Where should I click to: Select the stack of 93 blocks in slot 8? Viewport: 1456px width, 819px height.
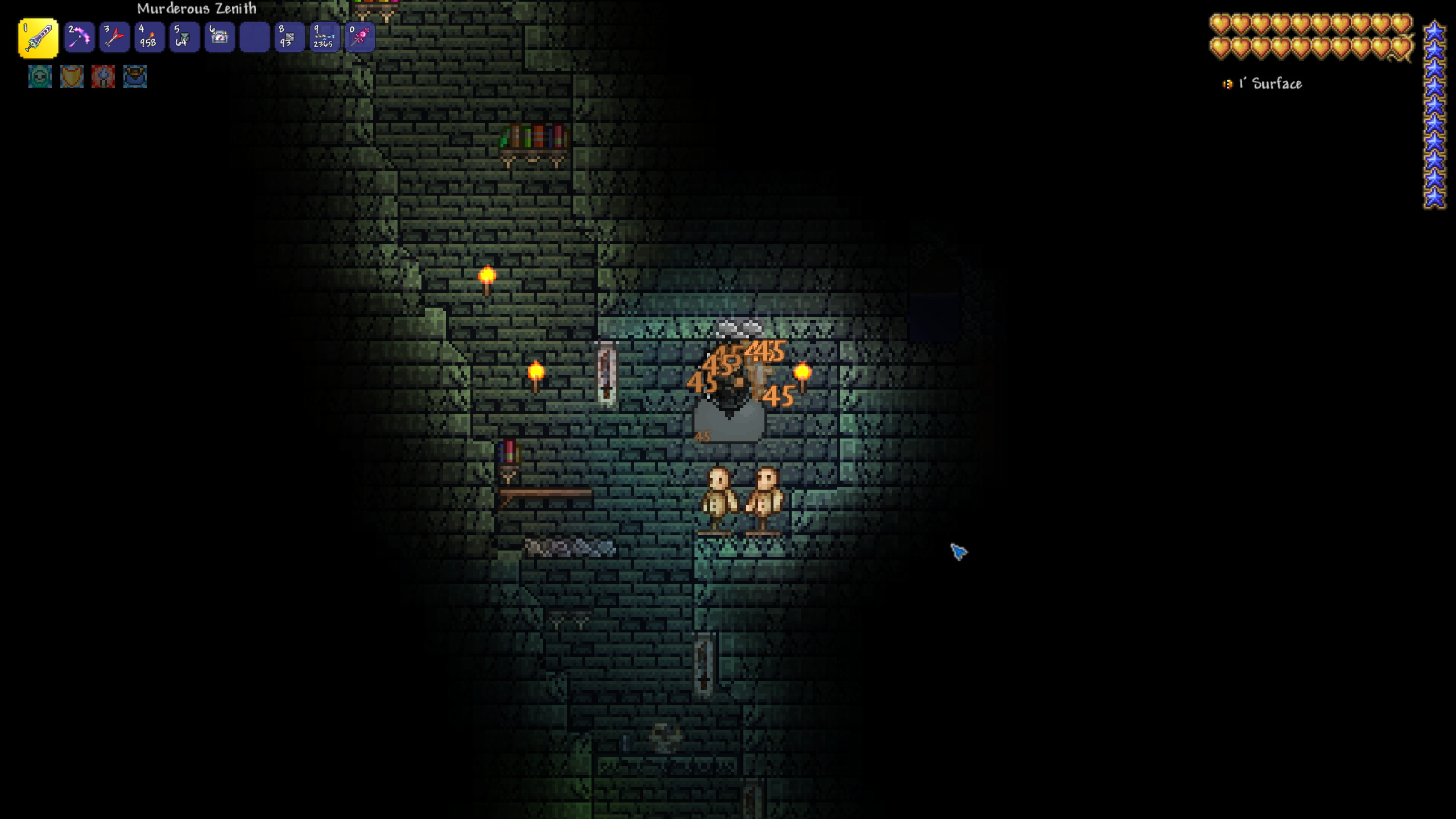289,38
